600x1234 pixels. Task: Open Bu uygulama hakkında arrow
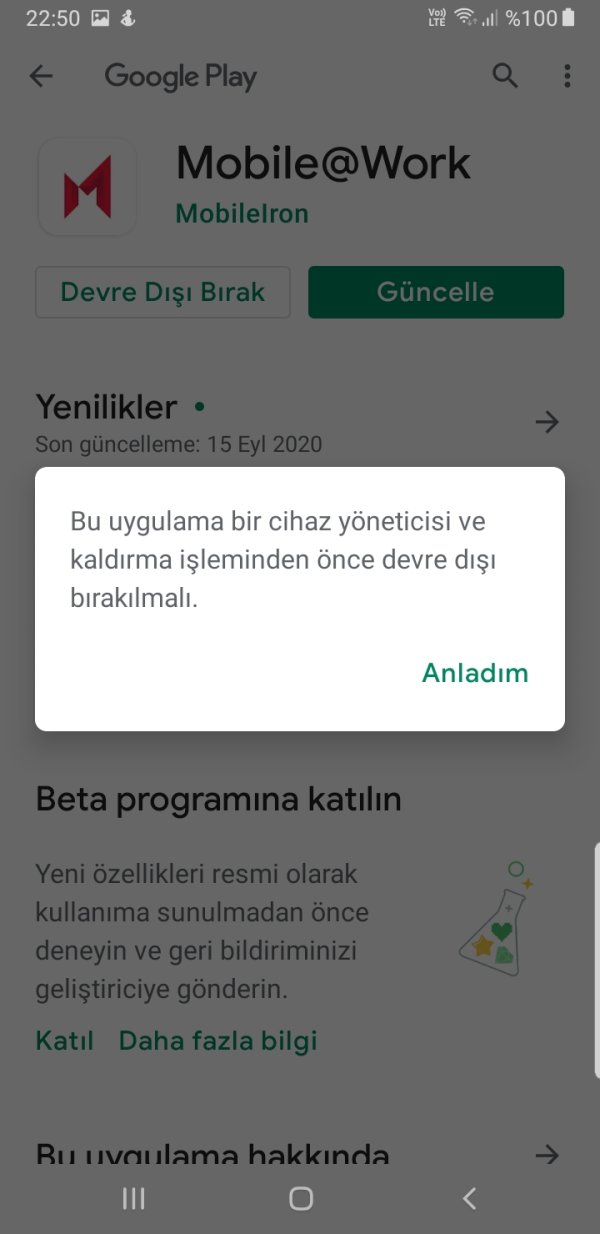[x=547, y=1155]
